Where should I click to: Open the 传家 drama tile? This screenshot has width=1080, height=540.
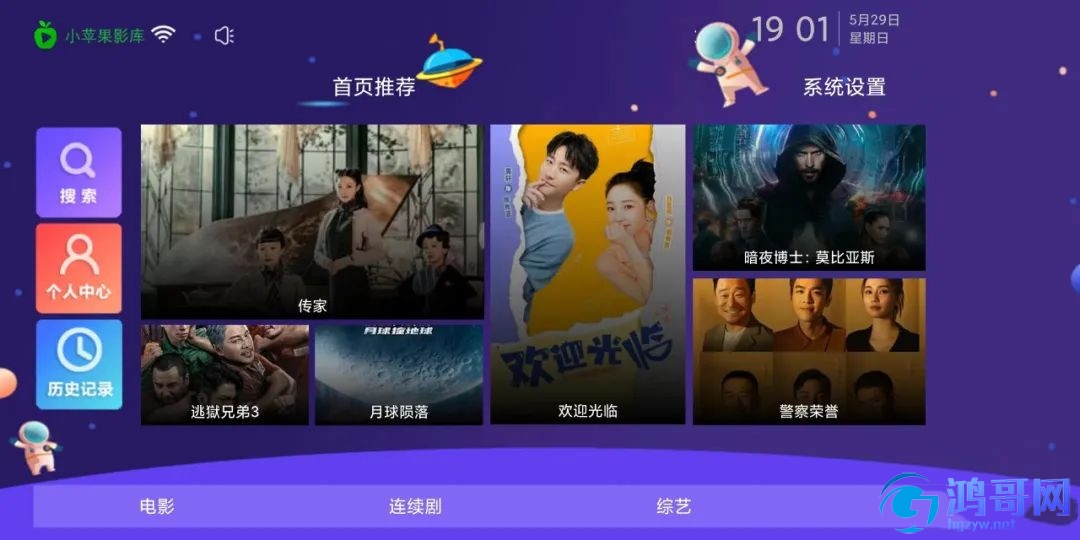[x=312, y=221]
